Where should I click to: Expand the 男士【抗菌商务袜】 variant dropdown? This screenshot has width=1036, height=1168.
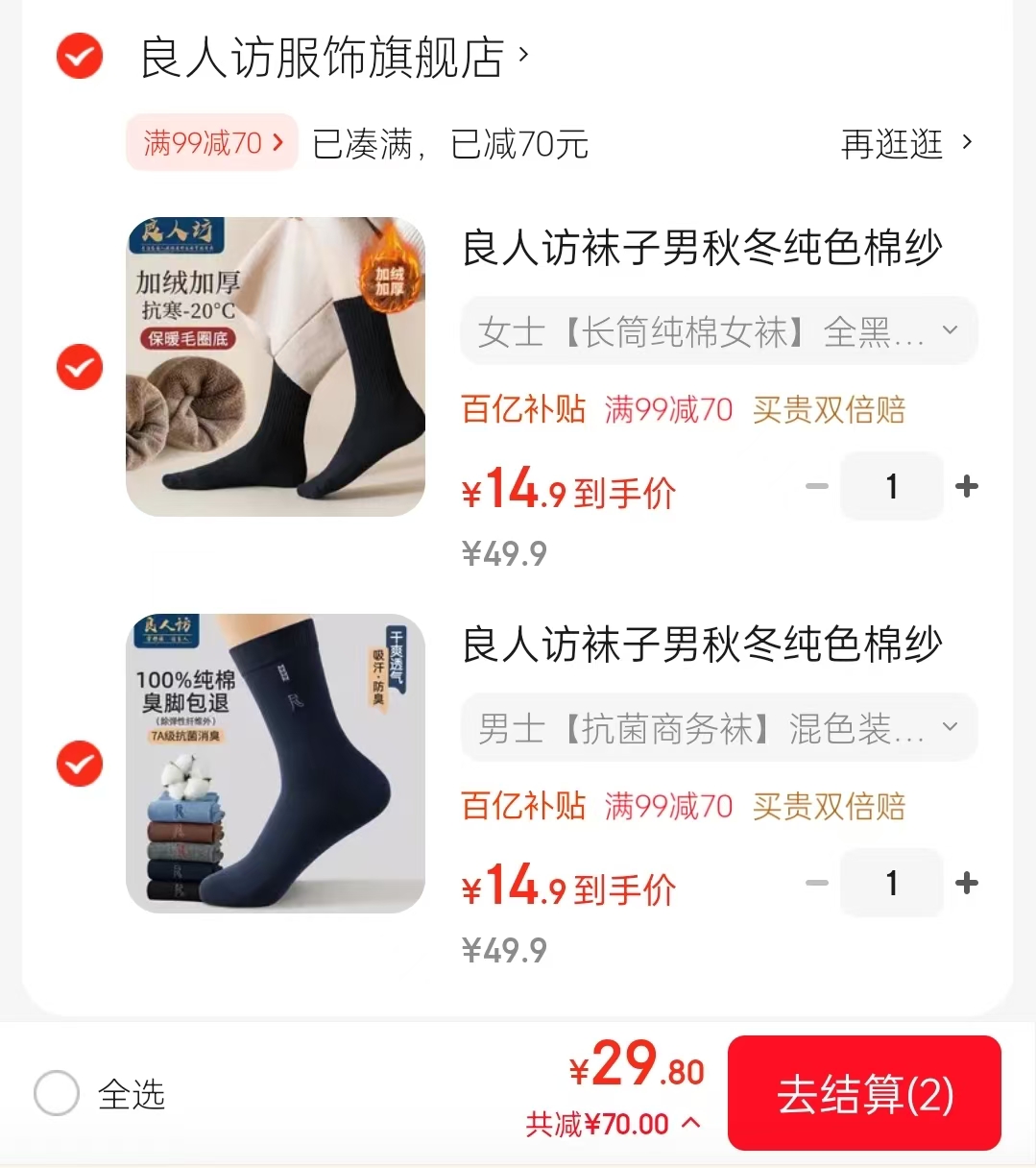point(718,728)
